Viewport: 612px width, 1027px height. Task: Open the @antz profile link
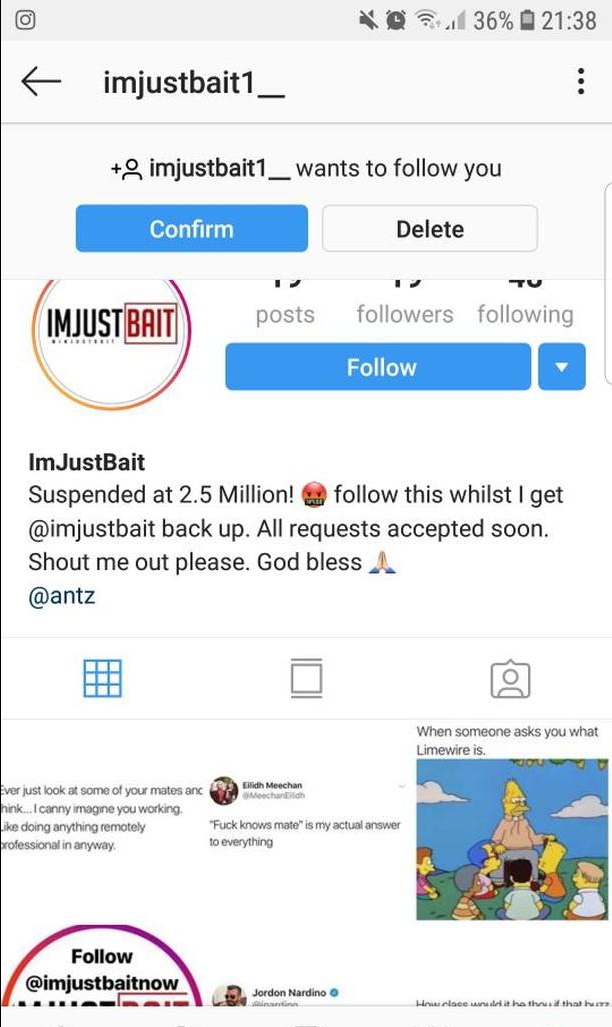point(62,597)
